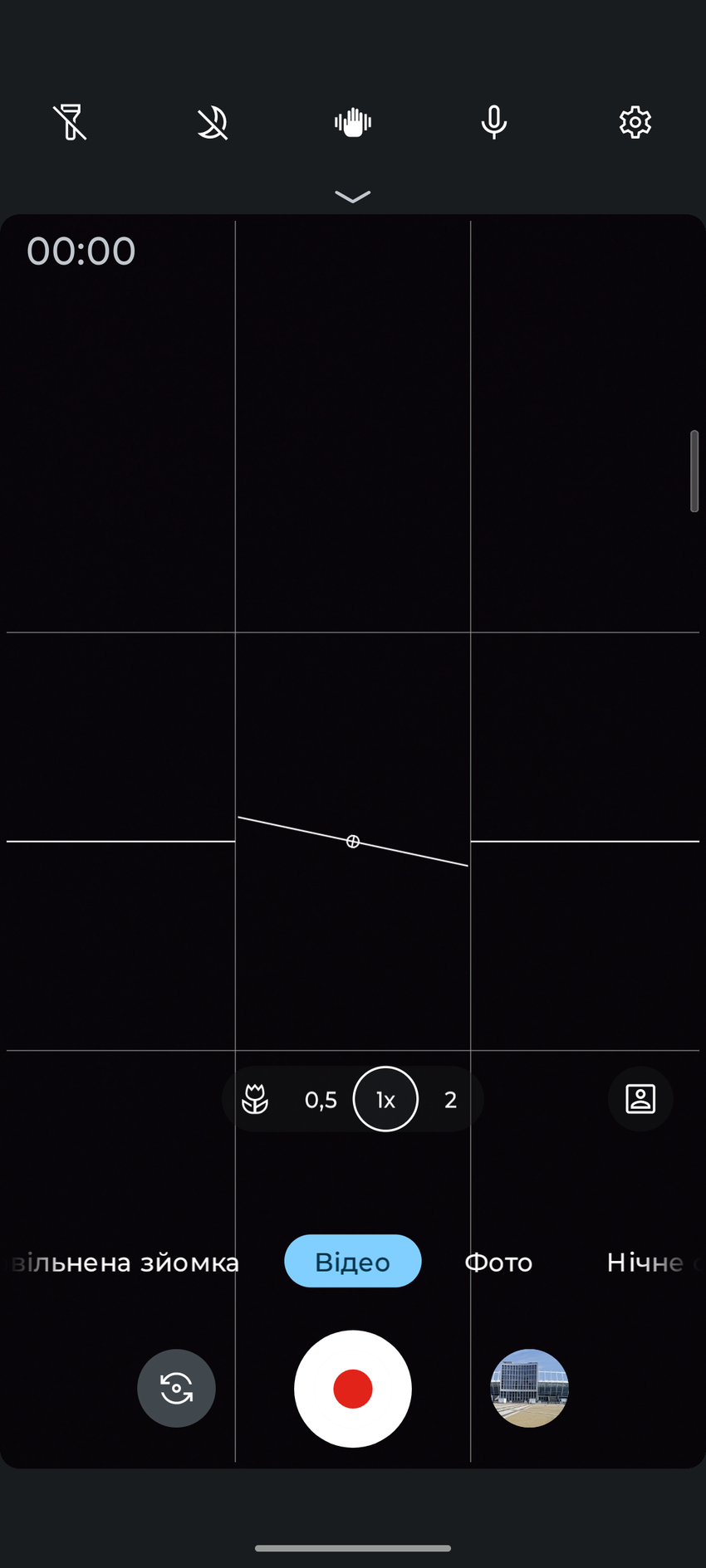Toggle night mode moon icon

point(212,123)
